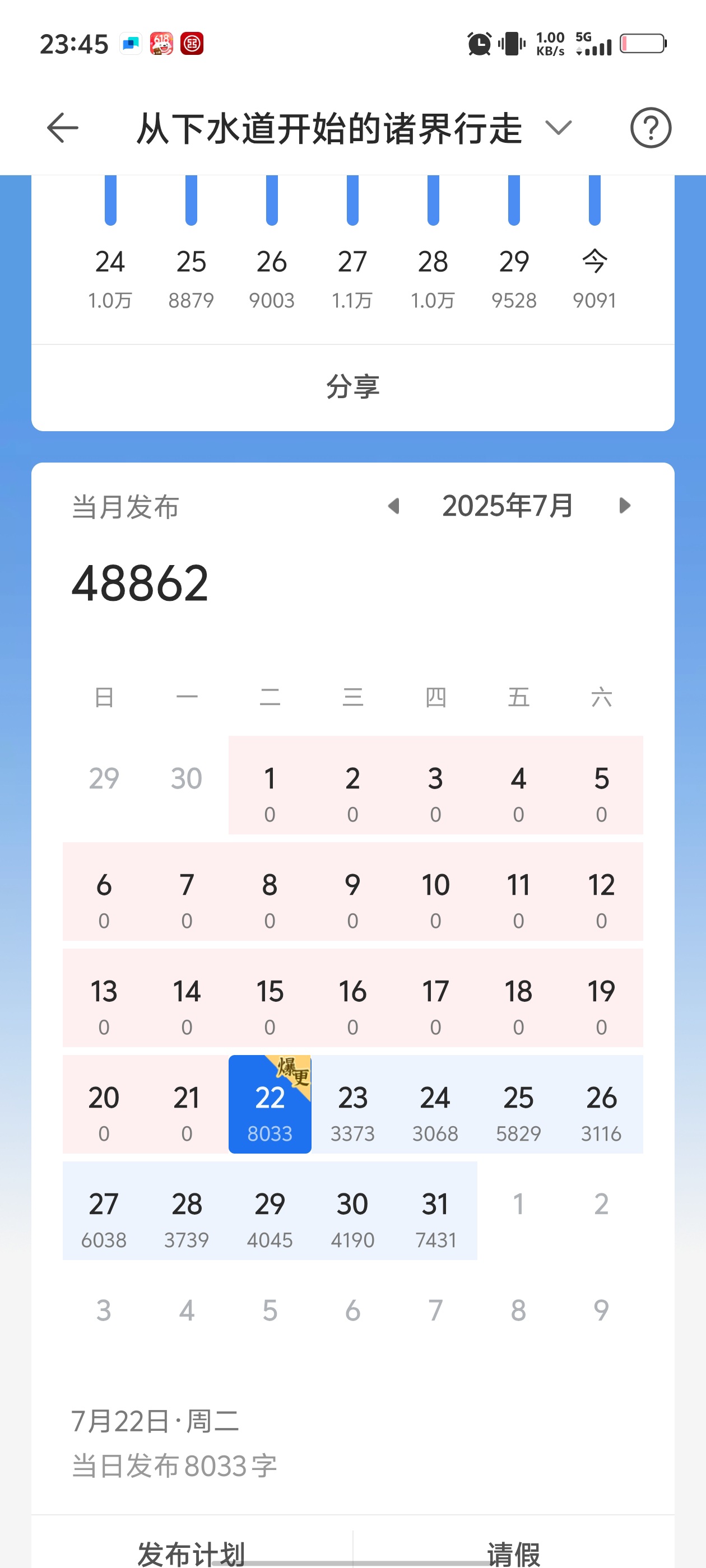Viewport: 706px width, 1568px height.
Task: Select July 22 with 8033 words
Action: [270, 1105]
